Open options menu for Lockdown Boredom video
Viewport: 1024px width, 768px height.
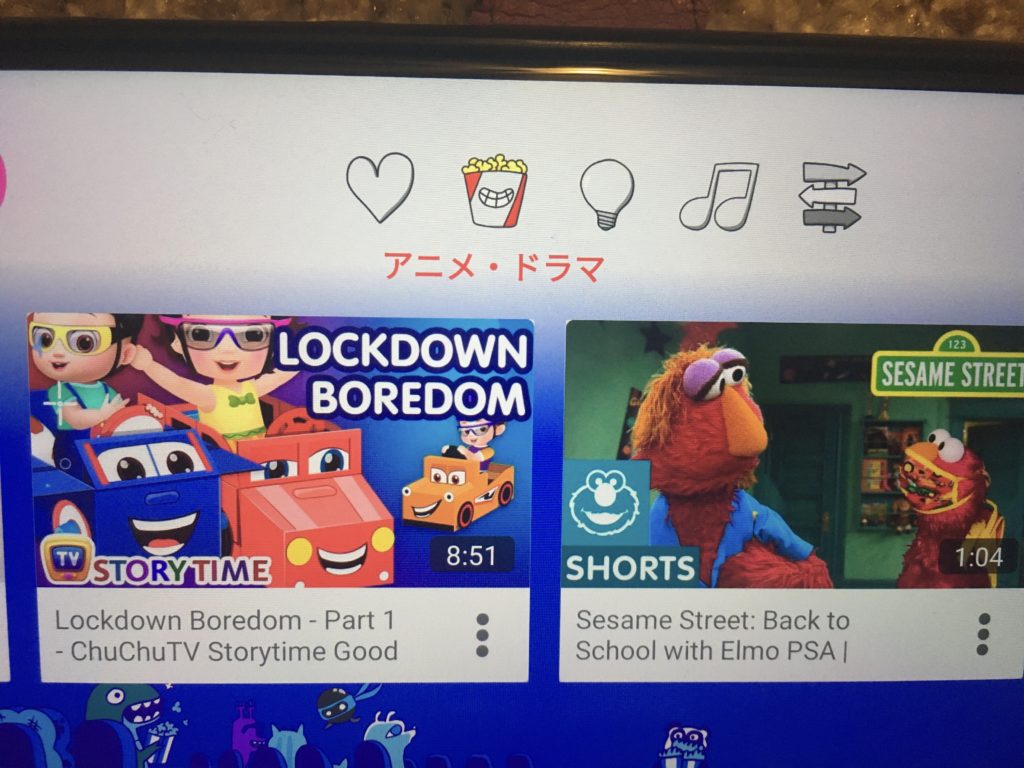pyautogui.click(x=482, y=635)
